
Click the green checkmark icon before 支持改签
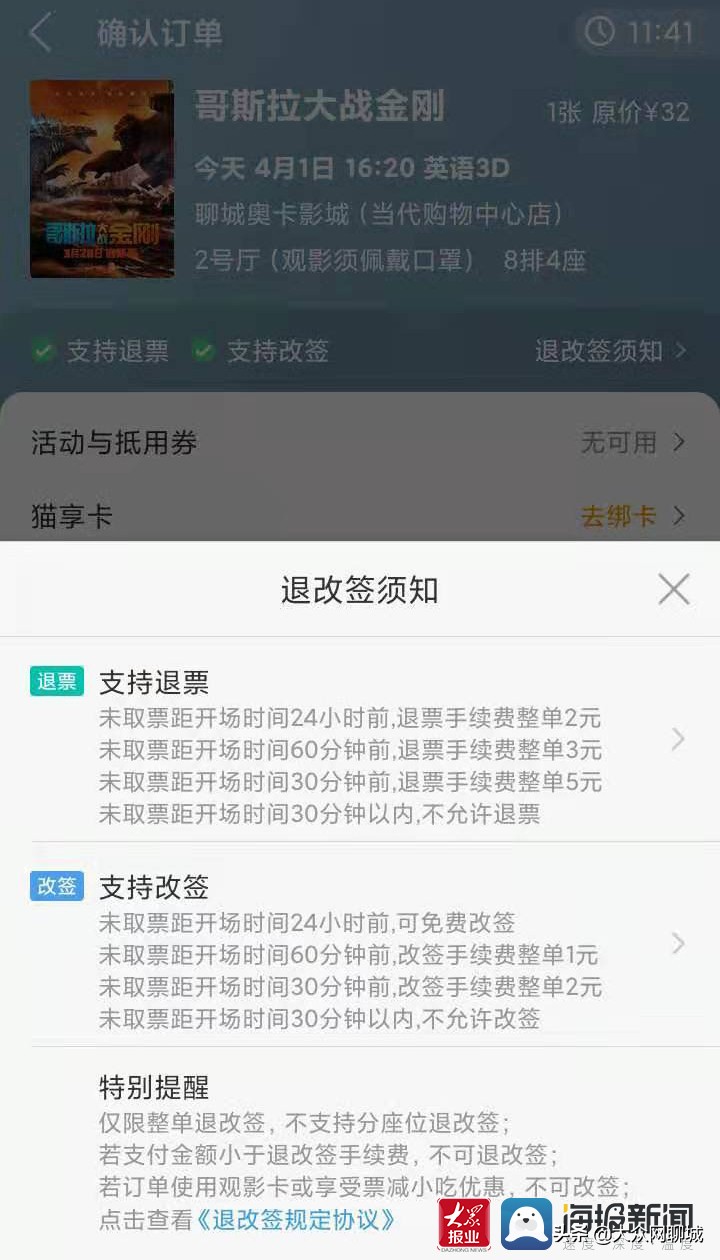205,351
